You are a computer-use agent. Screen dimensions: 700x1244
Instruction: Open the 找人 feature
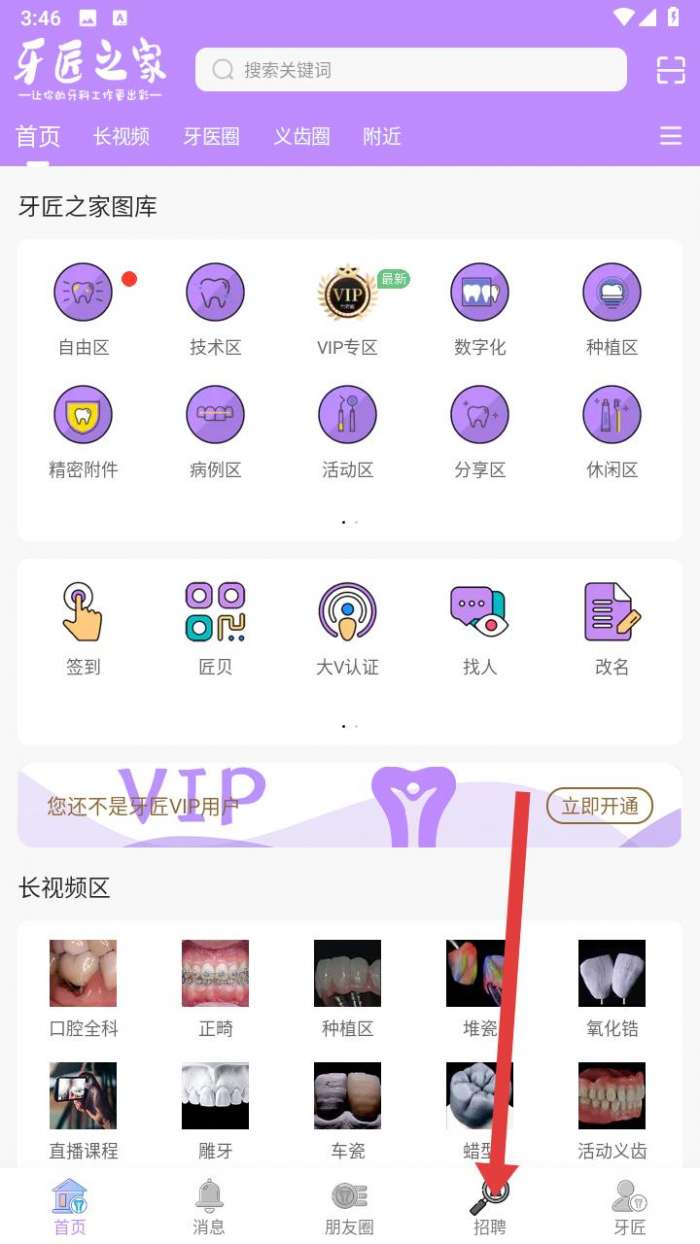pos(480,628)
